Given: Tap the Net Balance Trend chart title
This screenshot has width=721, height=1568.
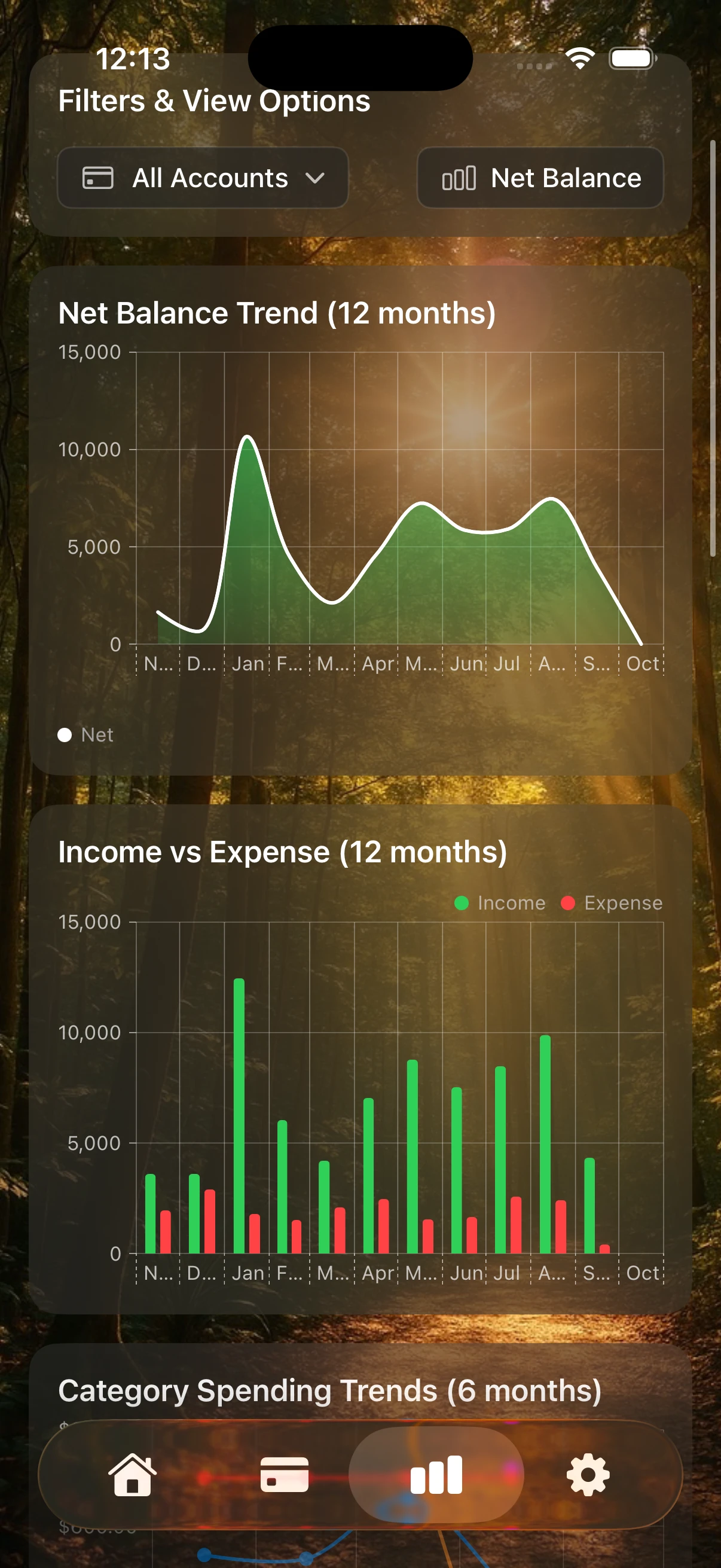Looking at the screenshot, I should [x=277, y=313].
